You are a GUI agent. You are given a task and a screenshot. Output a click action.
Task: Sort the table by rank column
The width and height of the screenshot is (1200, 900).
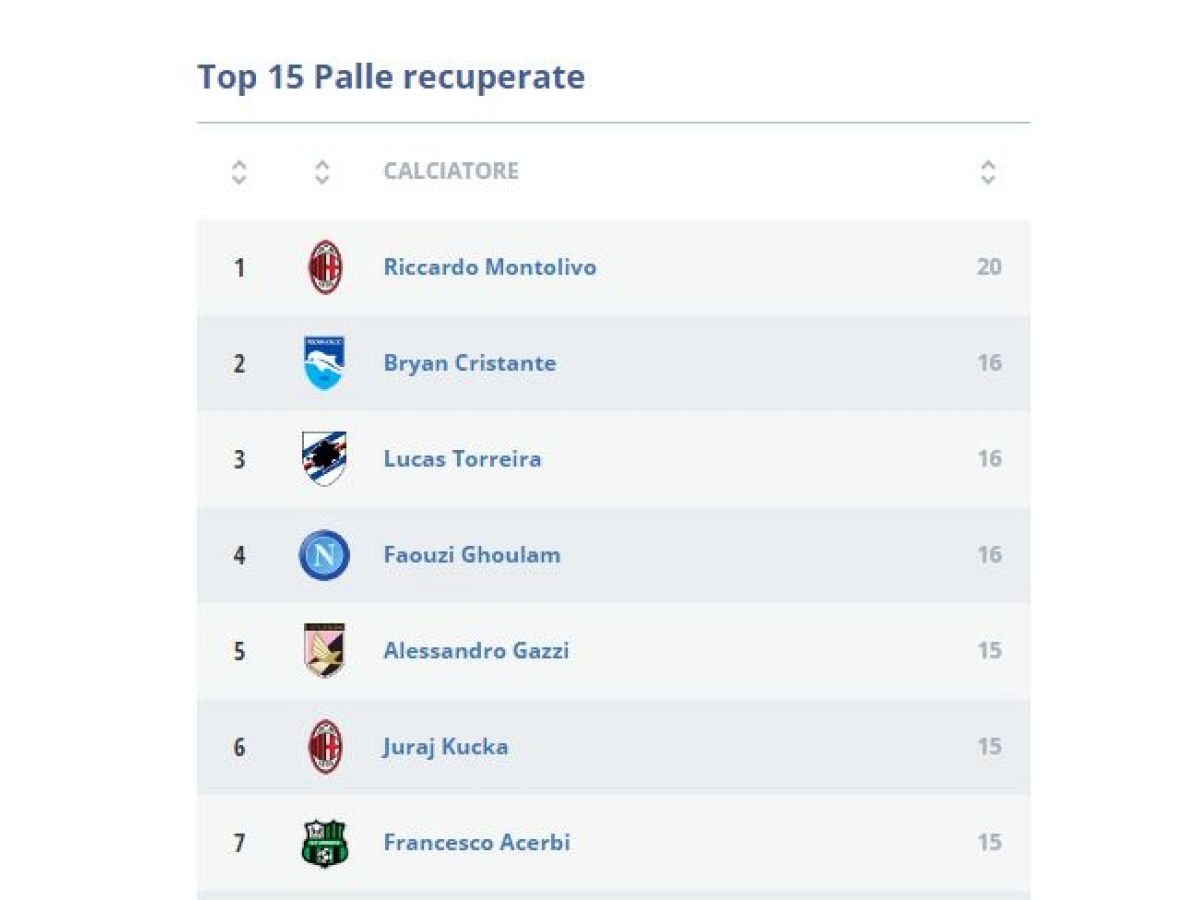point(239,172)
